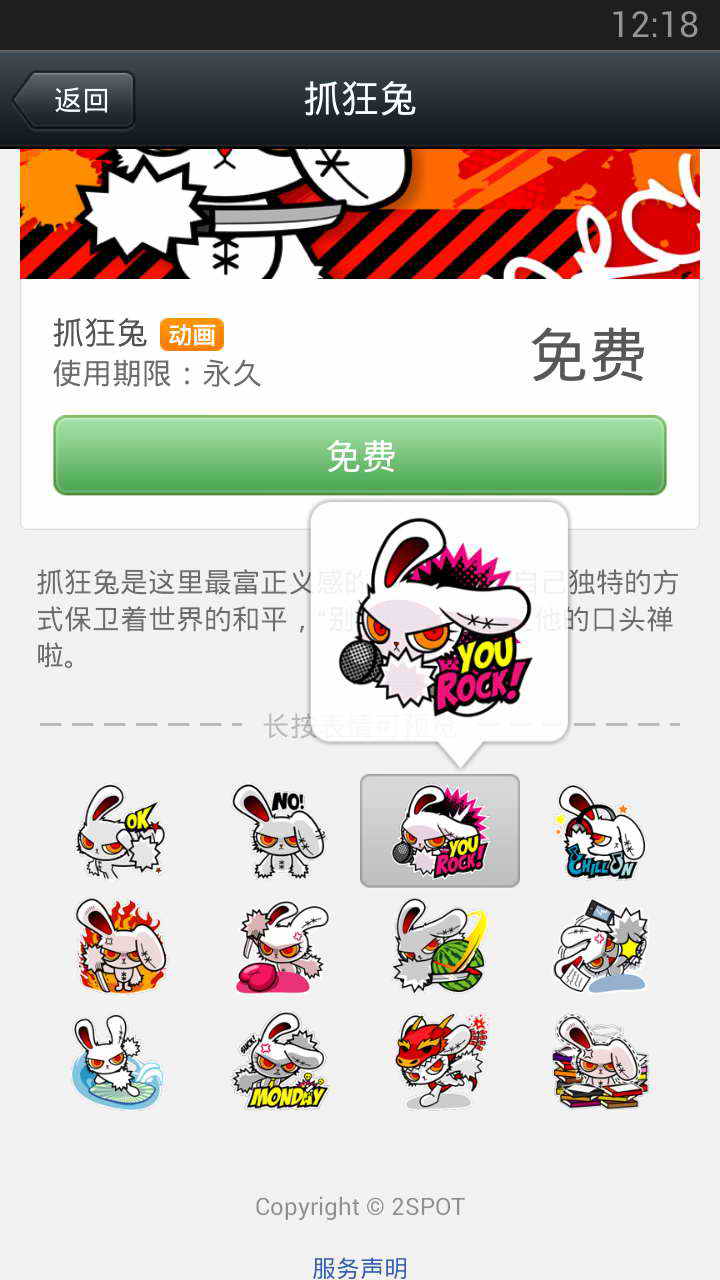Image resolution: width=720 pixels, height=1280 pixels.
Task: Preview the watermelon slicing rabbit sticker
Action: [x=440, y=946]
